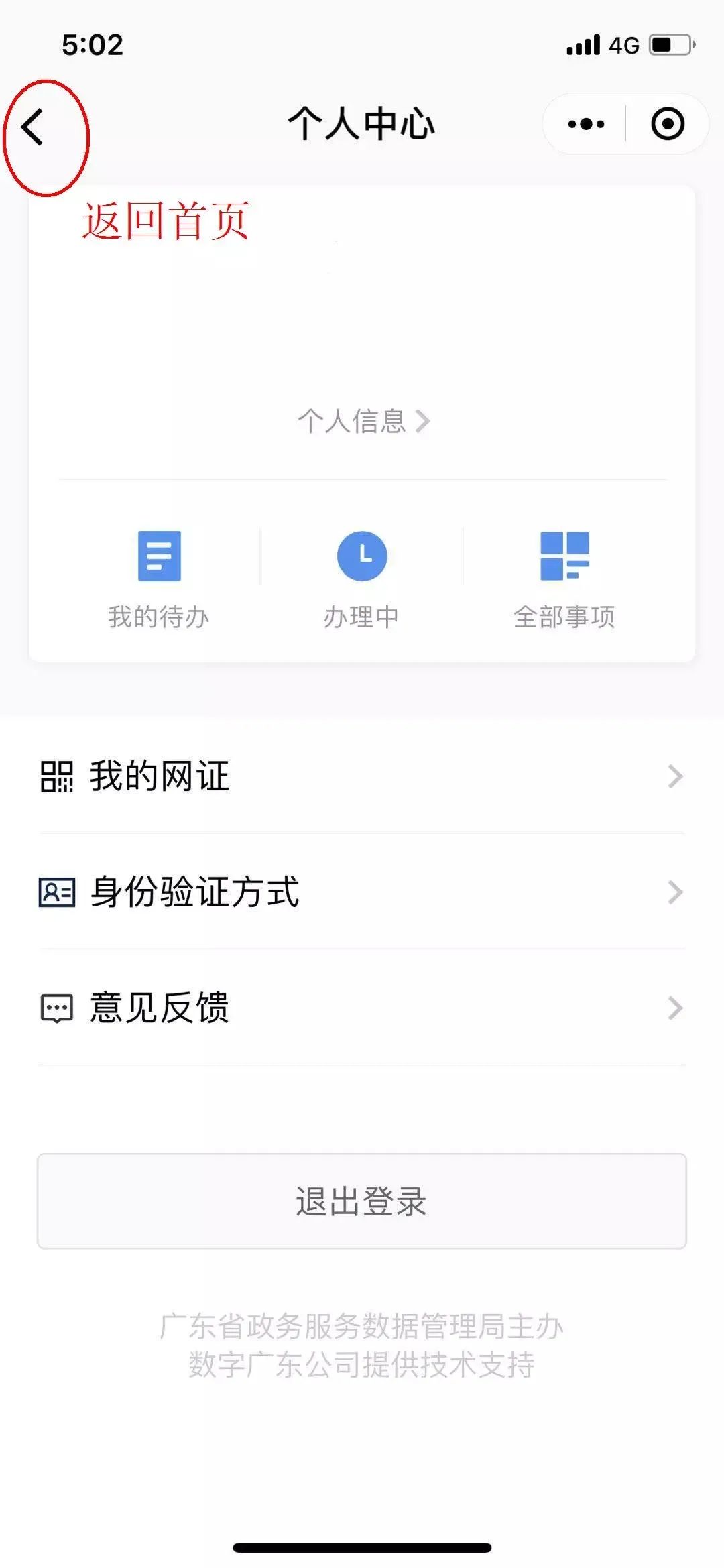Viewport: 724px width, 1568px height.
Task: Open the 我的网证 row
Action: 362,776
